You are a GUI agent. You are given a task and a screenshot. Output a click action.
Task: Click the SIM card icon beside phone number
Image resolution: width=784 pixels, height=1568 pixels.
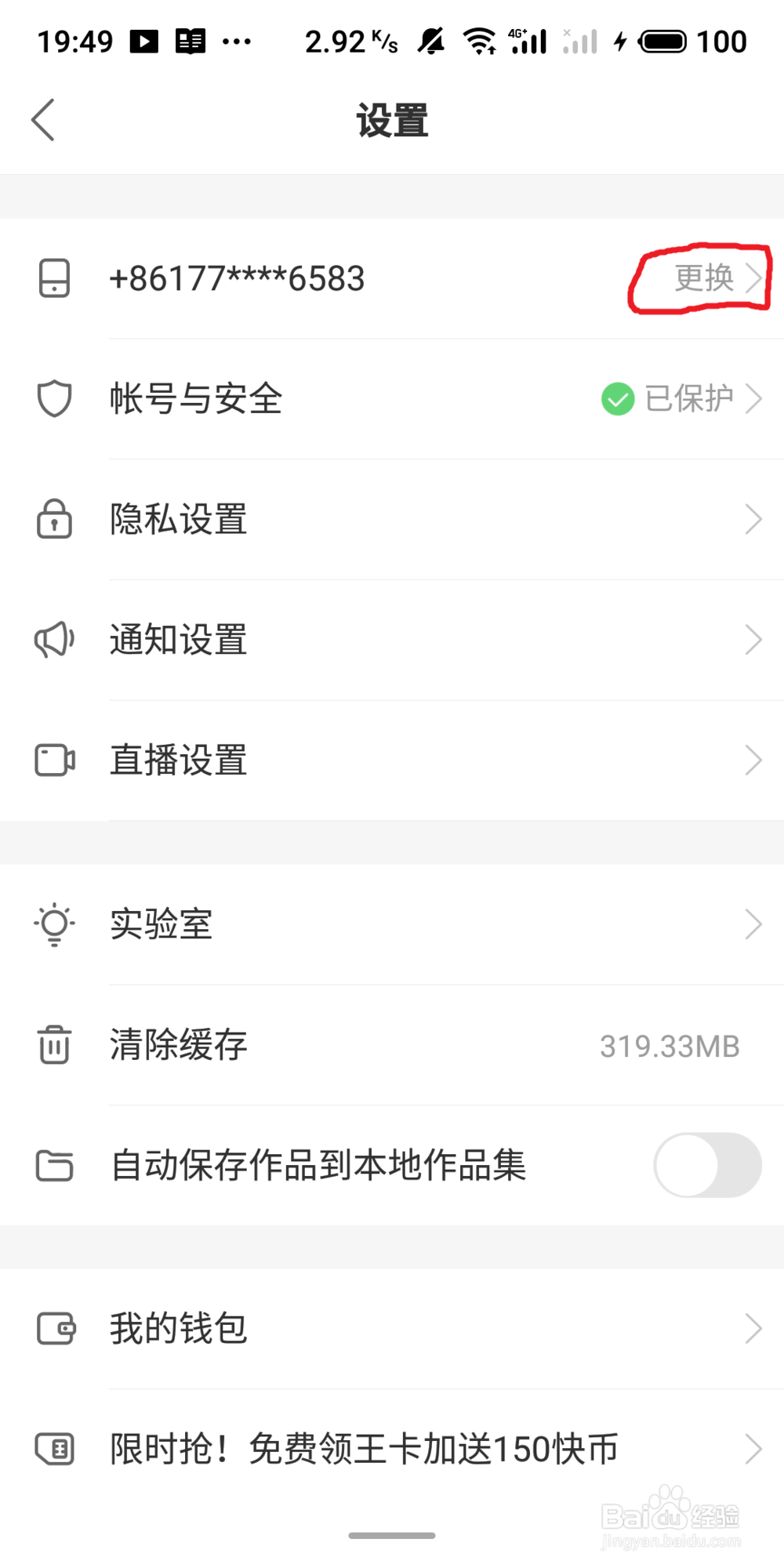point(53,278)
